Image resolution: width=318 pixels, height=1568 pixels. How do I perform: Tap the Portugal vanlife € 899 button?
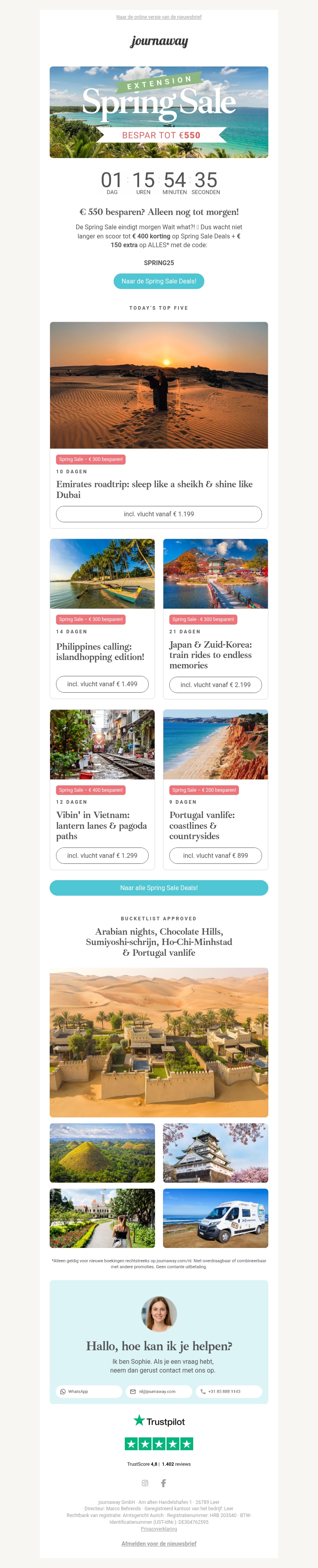(215, 855)
